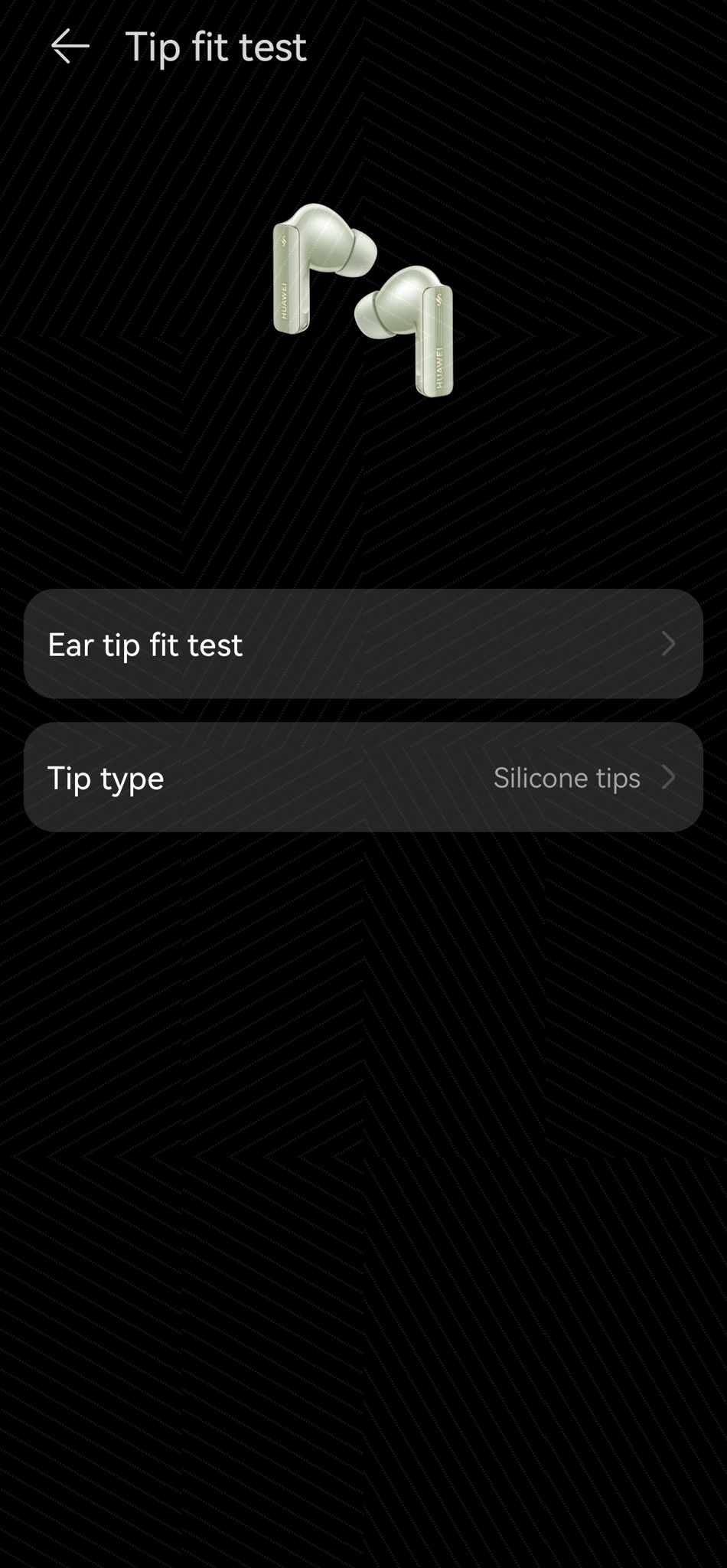This screenshot has width=727, height=1568.
Task: Open the Ear tip fit test row
Action: click(363, 644)
